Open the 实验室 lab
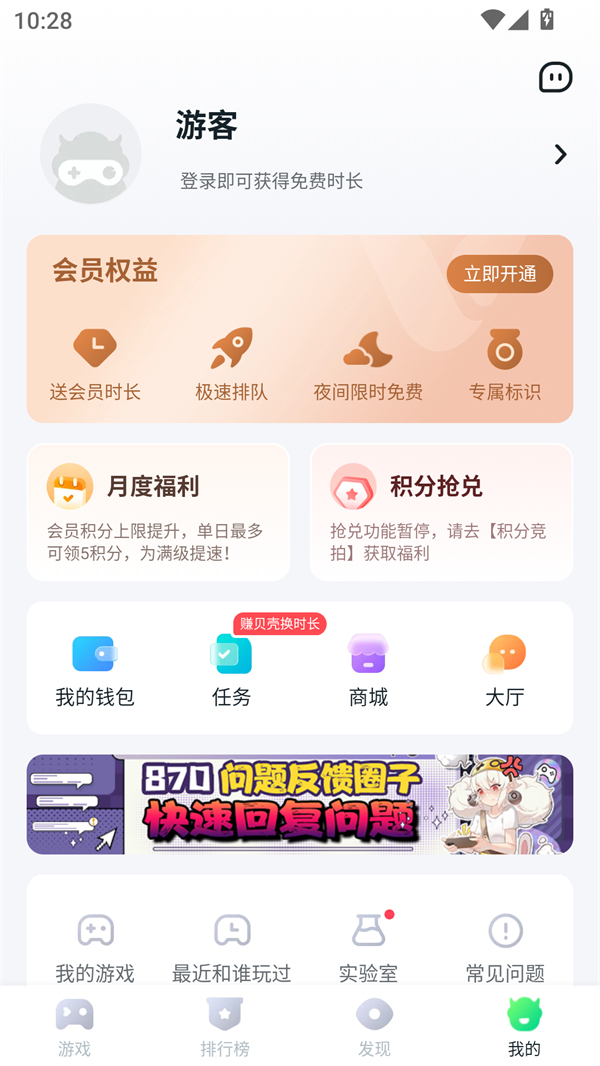 tap(368, 945)
